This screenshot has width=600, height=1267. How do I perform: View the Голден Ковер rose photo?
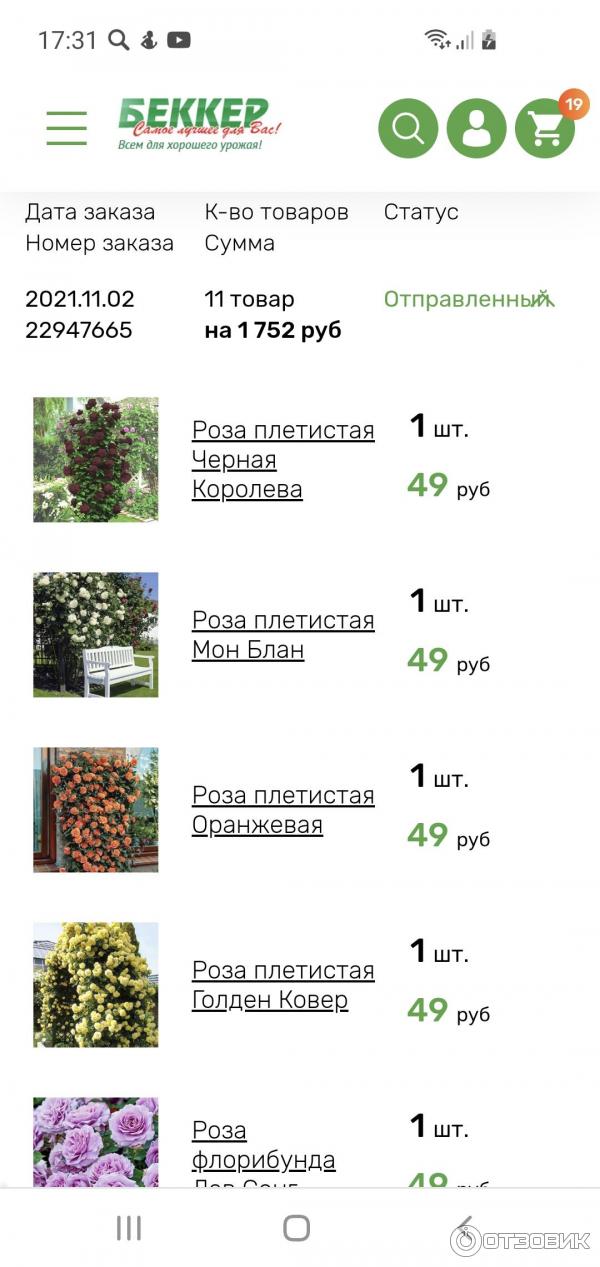pos(96,985)
